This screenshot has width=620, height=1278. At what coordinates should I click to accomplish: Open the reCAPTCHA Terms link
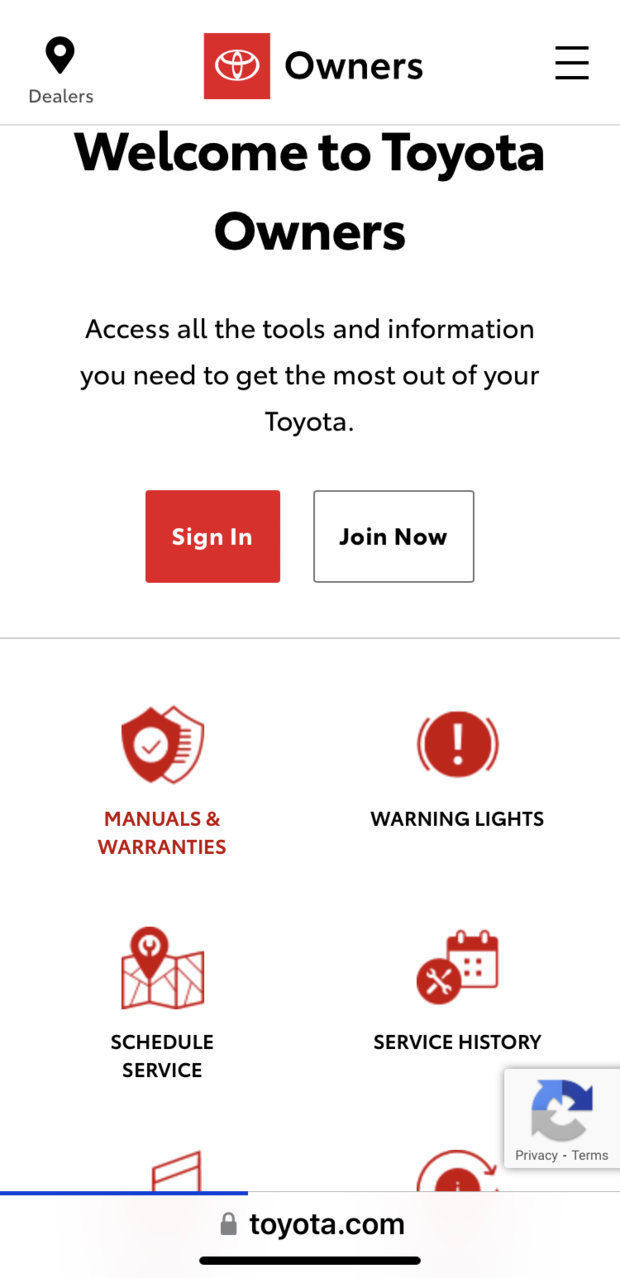(x=590, y=1155)
